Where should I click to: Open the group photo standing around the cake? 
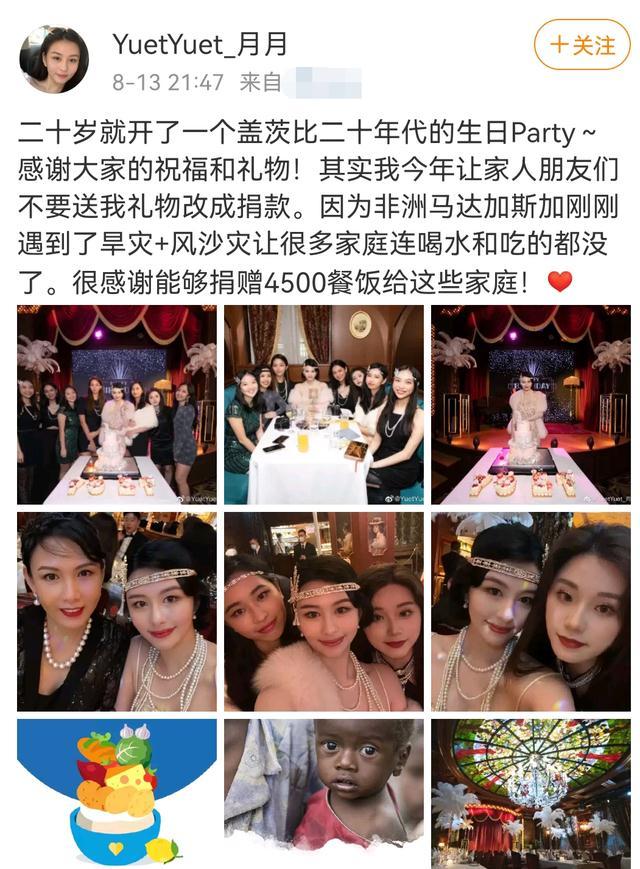116,404
